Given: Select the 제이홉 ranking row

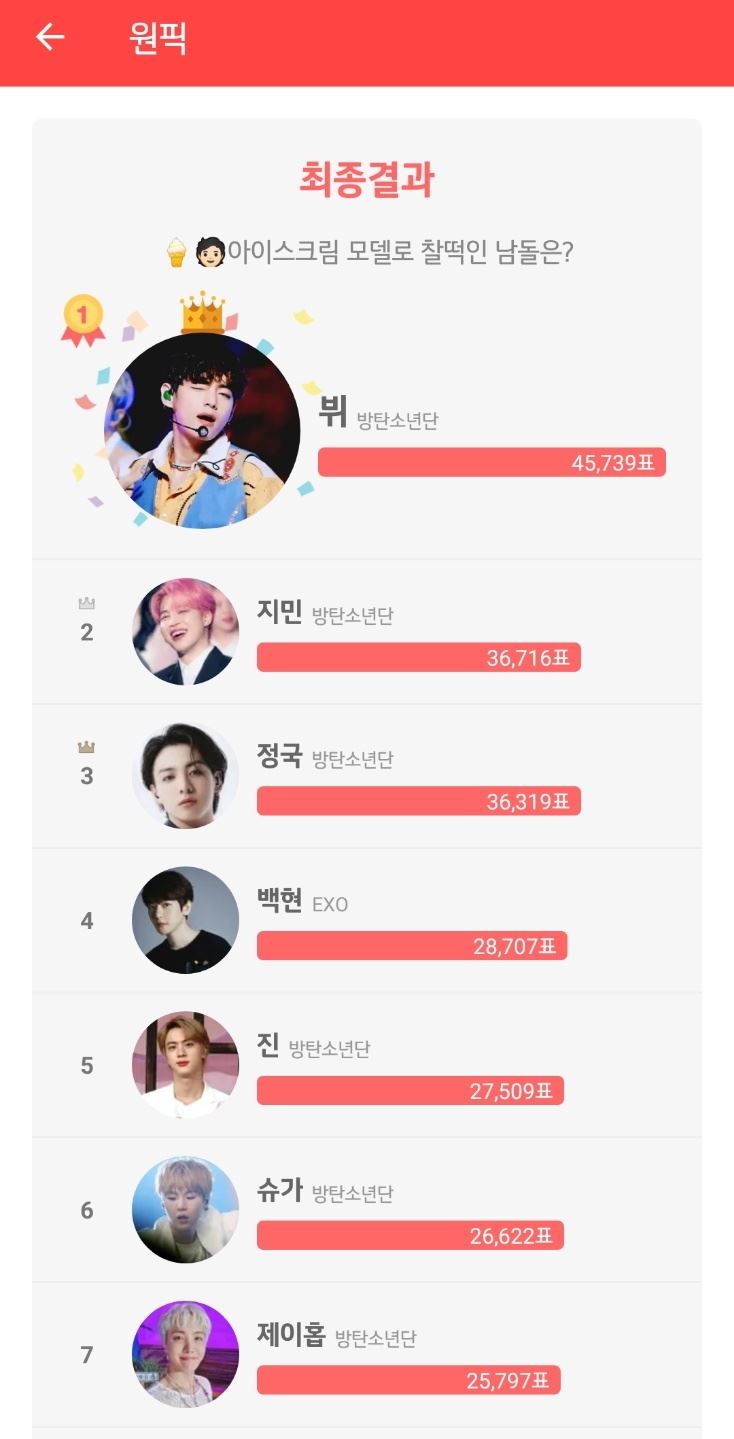Looking at the screenshot, I should (366, 1355).
